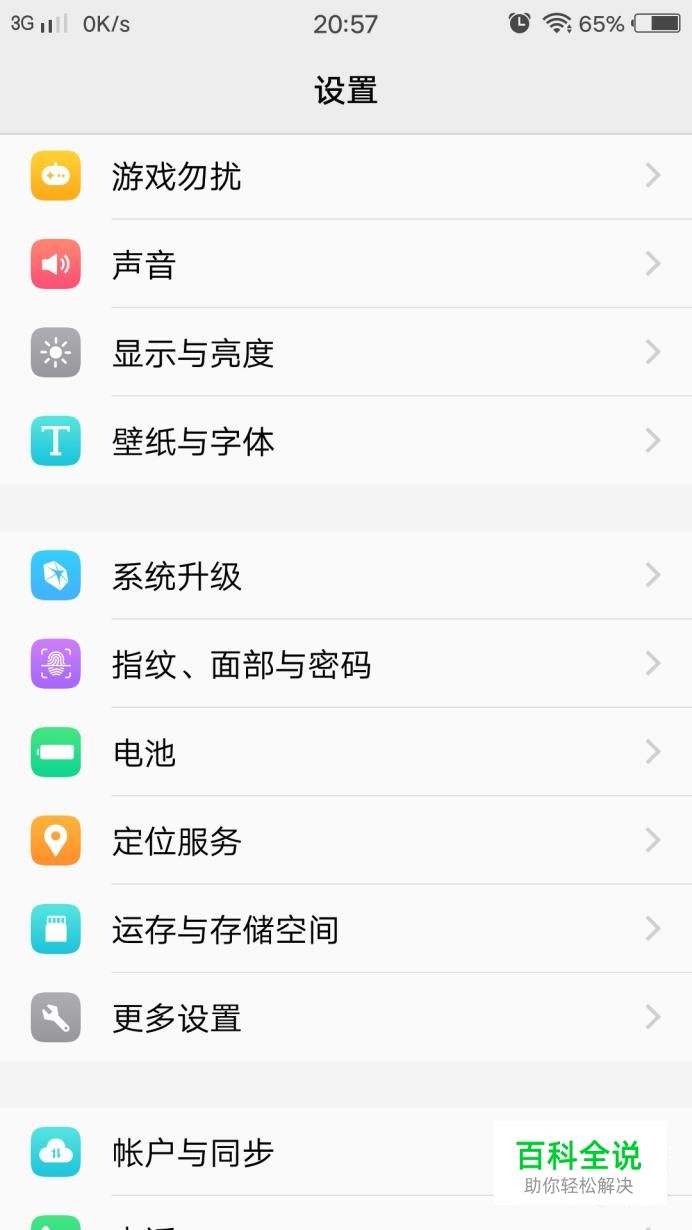692x1230 pixels.
Task: Open 运存与存储空间
Action: (x=345, y=929)
